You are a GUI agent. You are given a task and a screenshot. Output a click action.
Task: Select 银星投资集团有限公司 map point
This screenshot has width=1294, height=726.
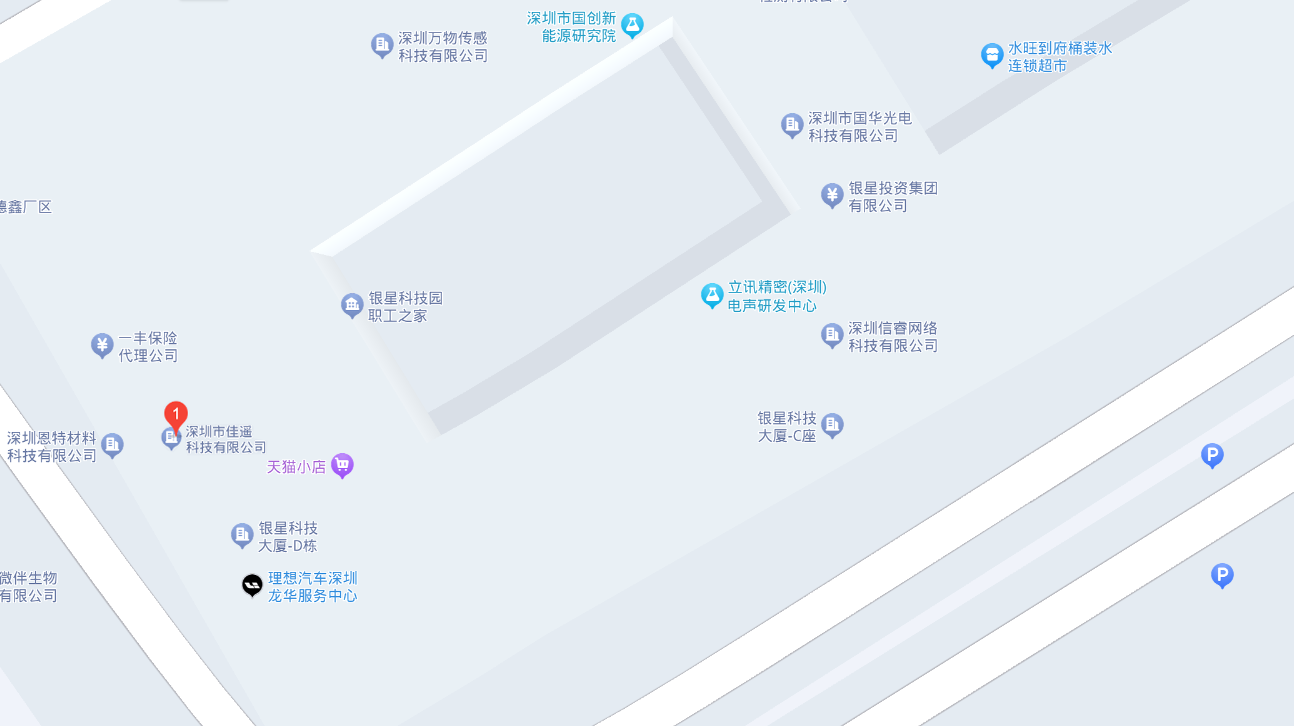832,195
